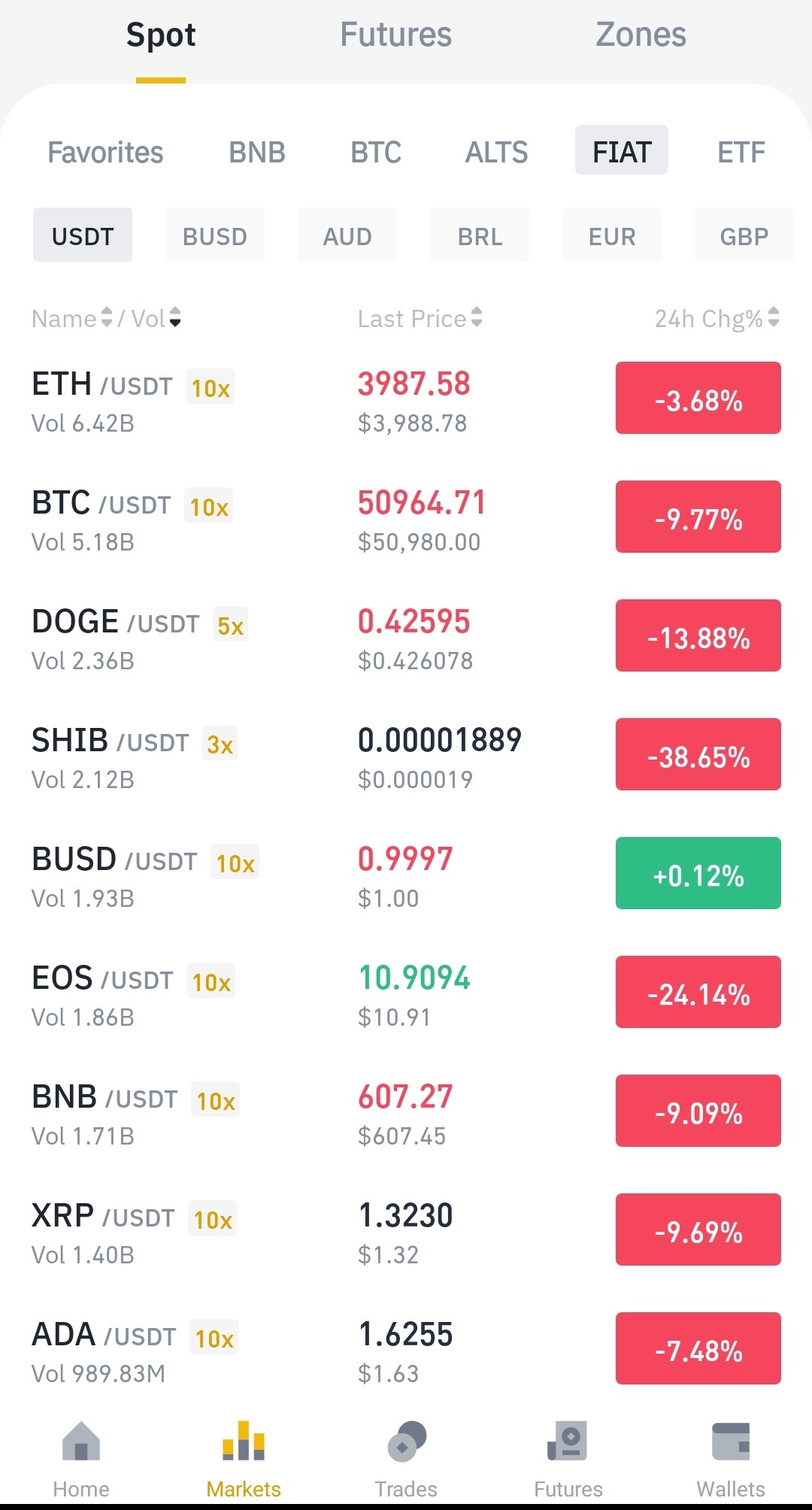Viewport: 812px width, 1510px height.
Task: View the SHIB/USDT market
Action: pos(406,757)
